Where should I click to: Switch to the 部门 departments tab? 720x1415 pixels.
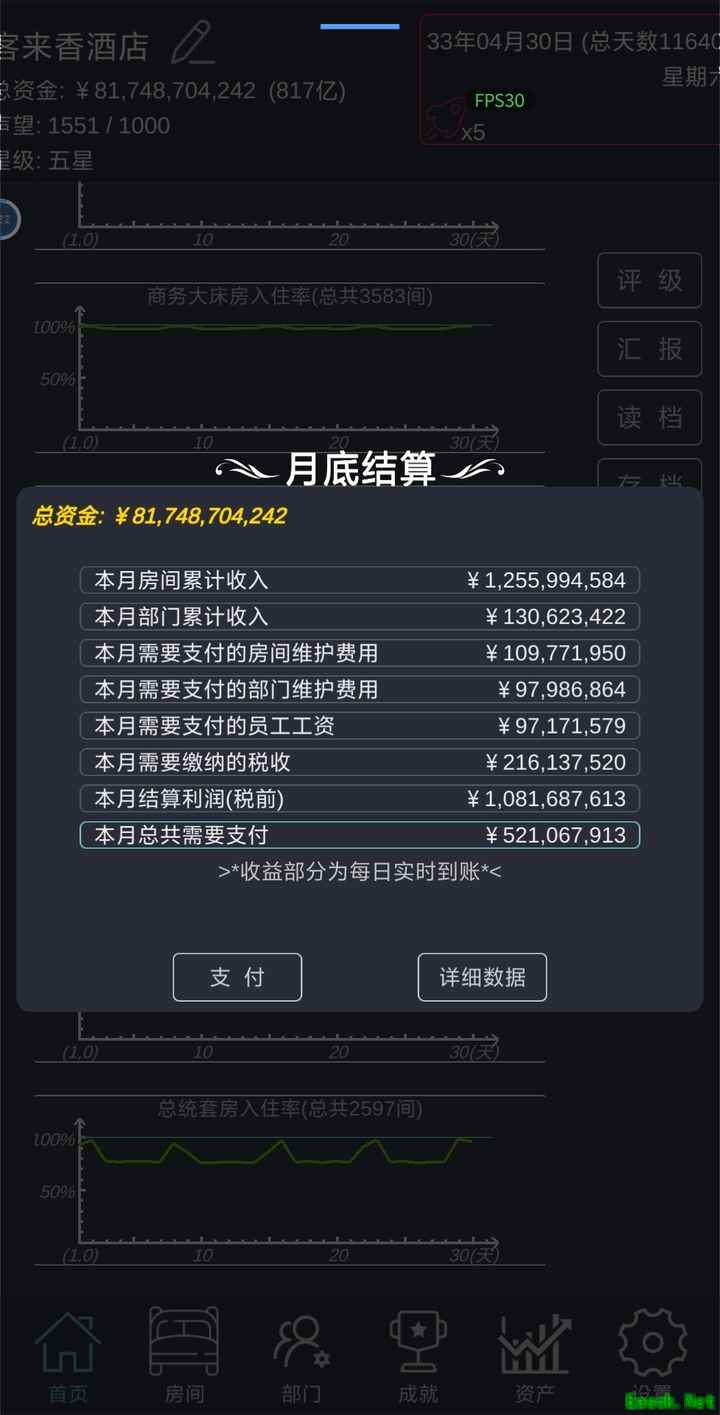[301, 1356]
